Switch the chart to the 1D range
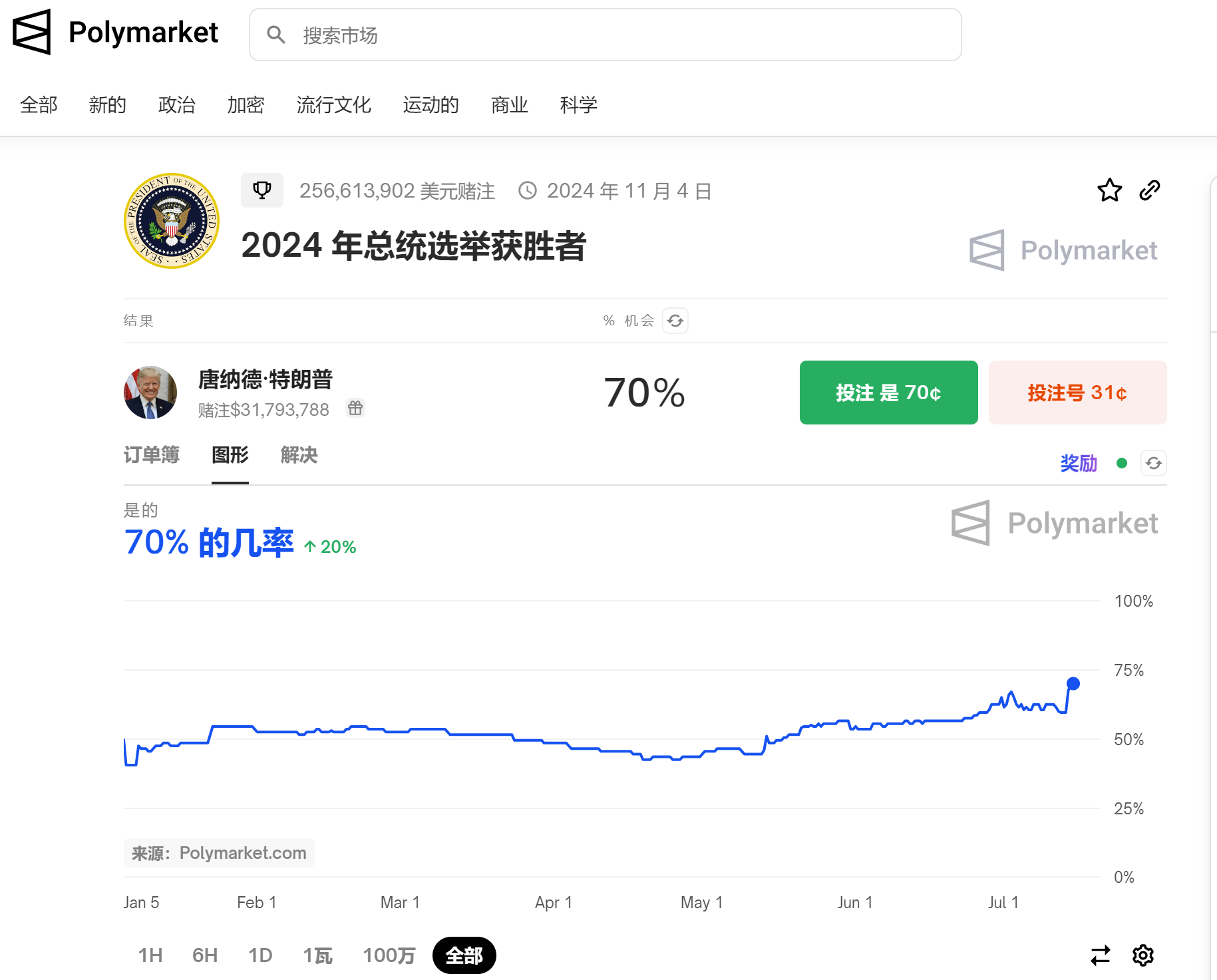The height and width of the screenshot is (980, 1217). click(260, 955)
